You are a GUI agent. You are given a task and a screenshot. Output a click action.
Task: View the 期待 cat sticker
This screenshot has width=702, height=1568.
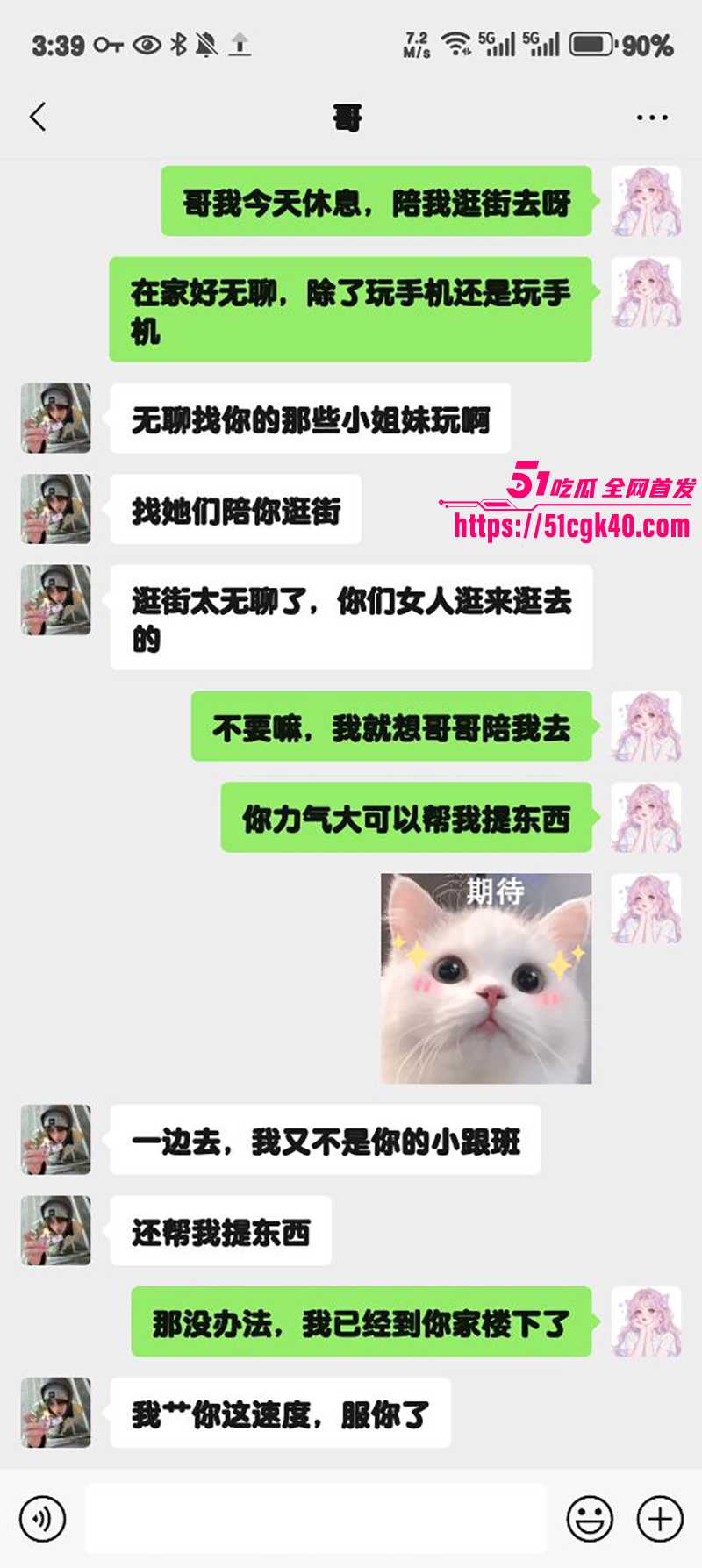pos(486,977)
